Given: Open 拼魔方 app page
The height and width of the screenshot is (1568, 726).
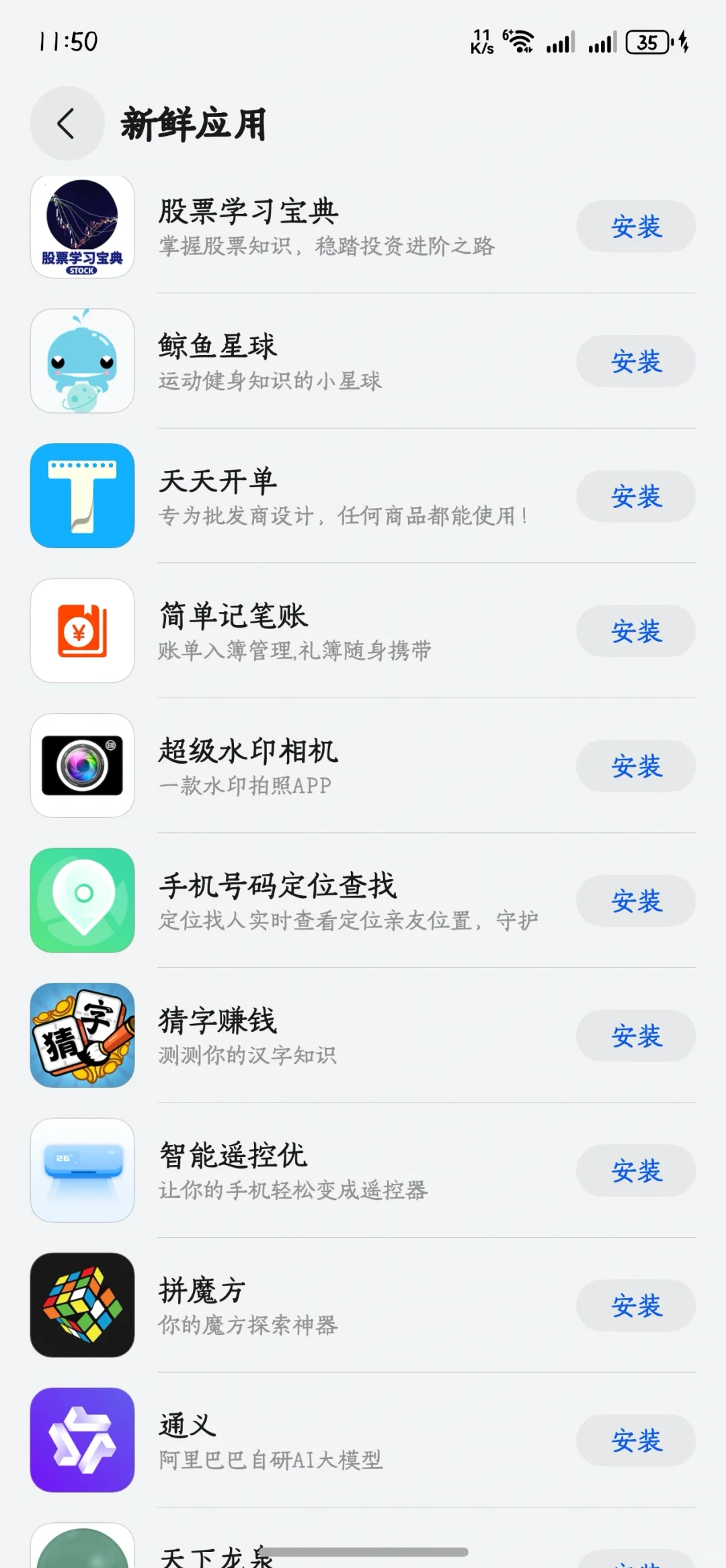Looking at the screenshot, I should point(202,1290).
